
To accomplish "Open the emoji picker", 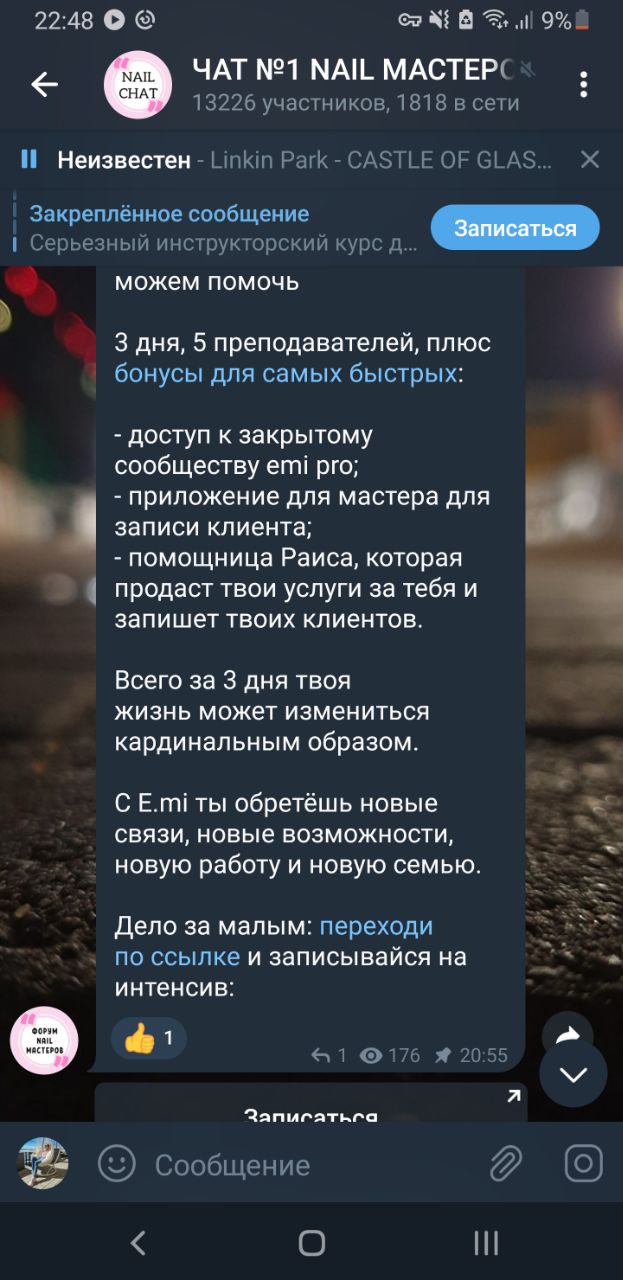I will point(116,1164).
